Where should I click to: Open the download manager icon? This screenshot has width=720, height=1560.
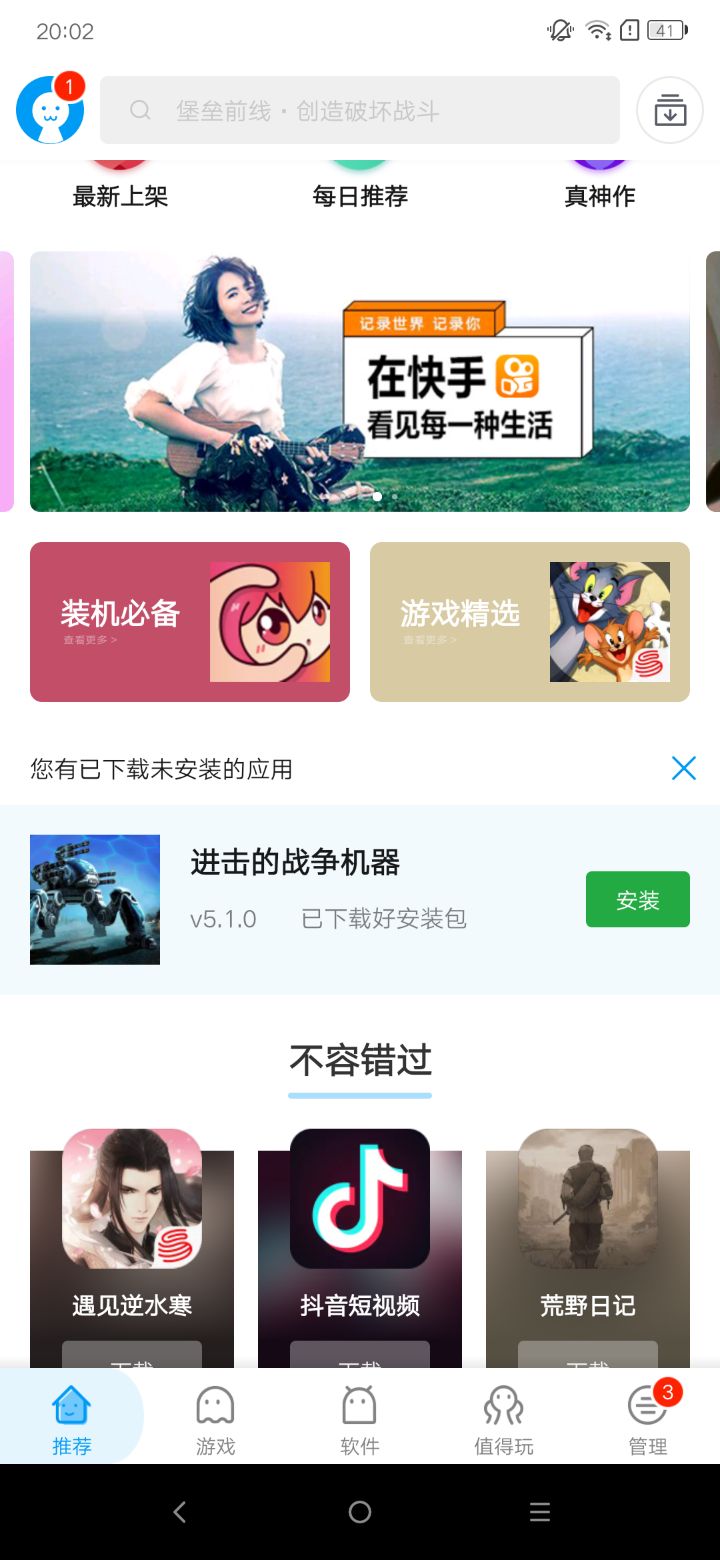pyautogui.click(x=669, y=110)
